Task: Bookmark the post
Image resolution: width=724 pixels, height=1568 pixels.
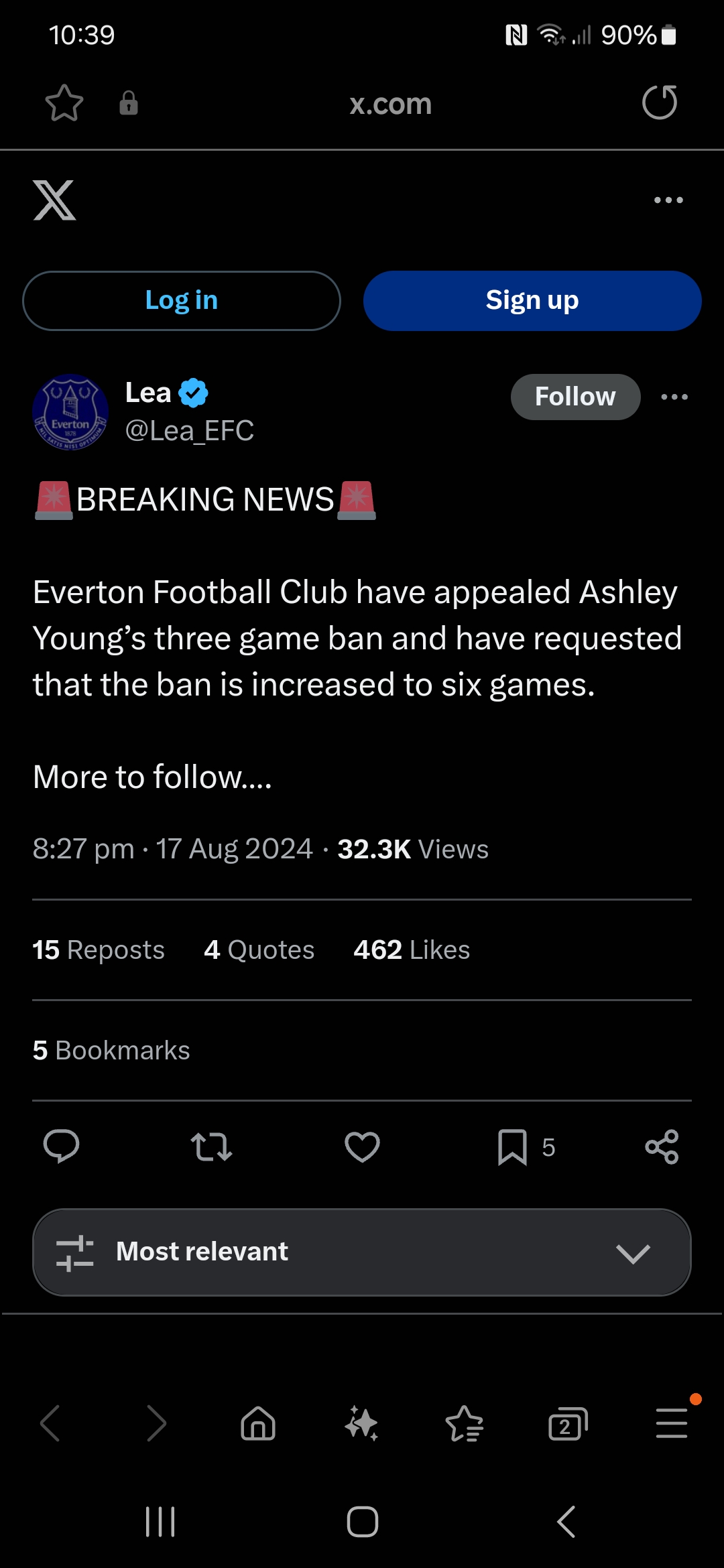Action: coord(512,1147)
